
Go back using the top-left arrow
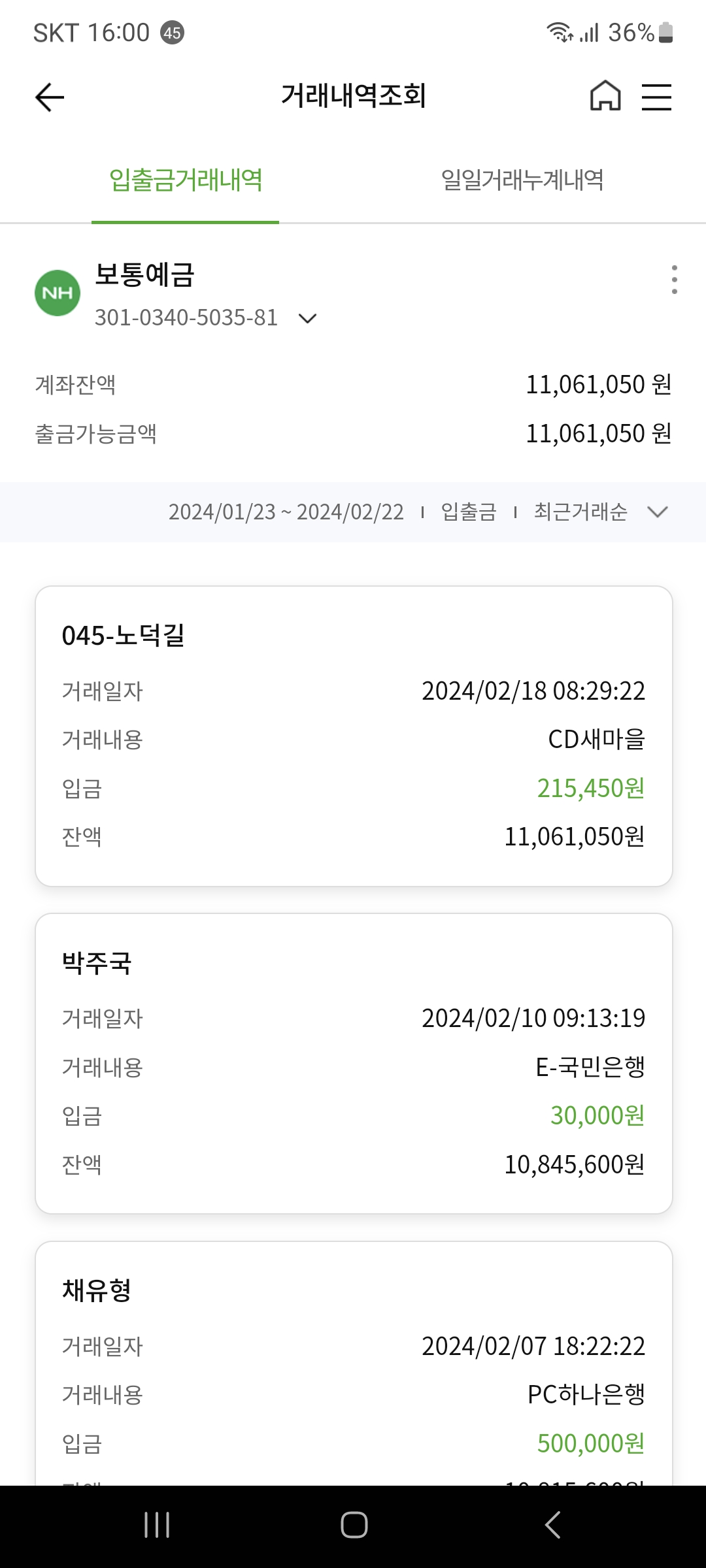[50, 97]
